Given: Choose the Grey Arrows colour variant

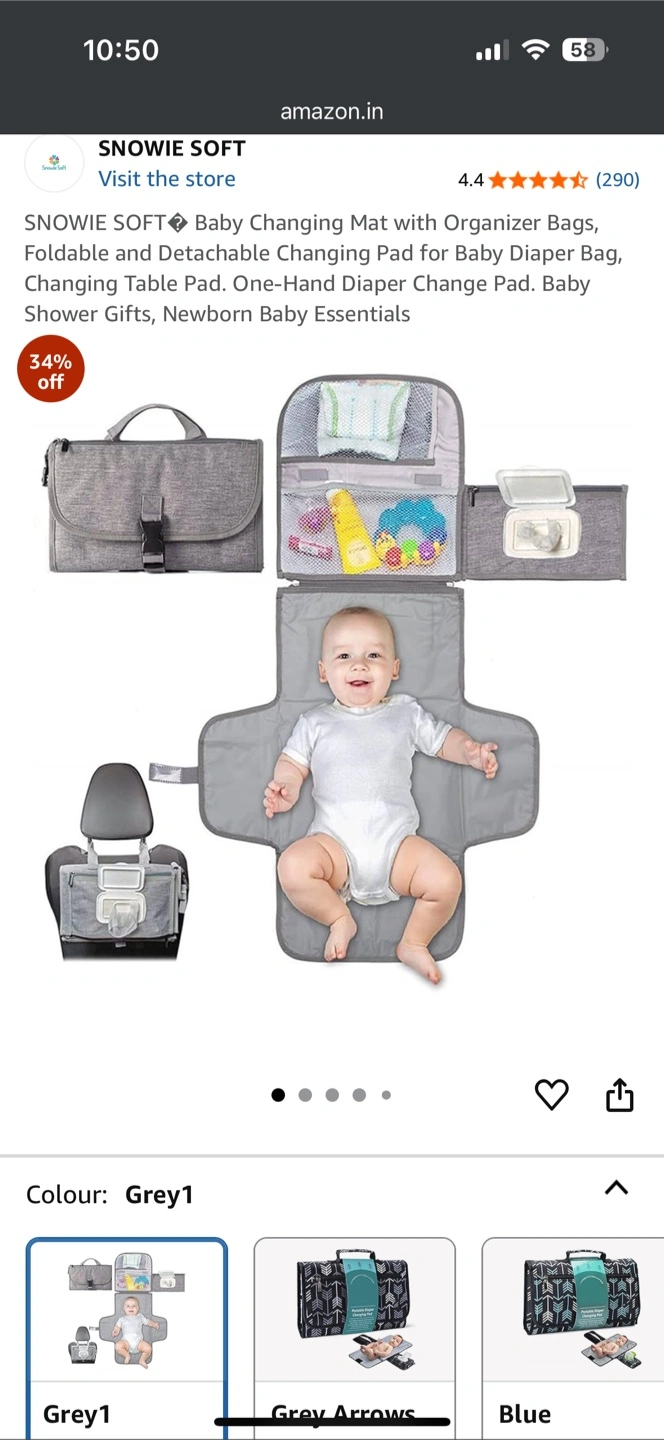Looking at the screenshot, I should (x=355, y=1338).
